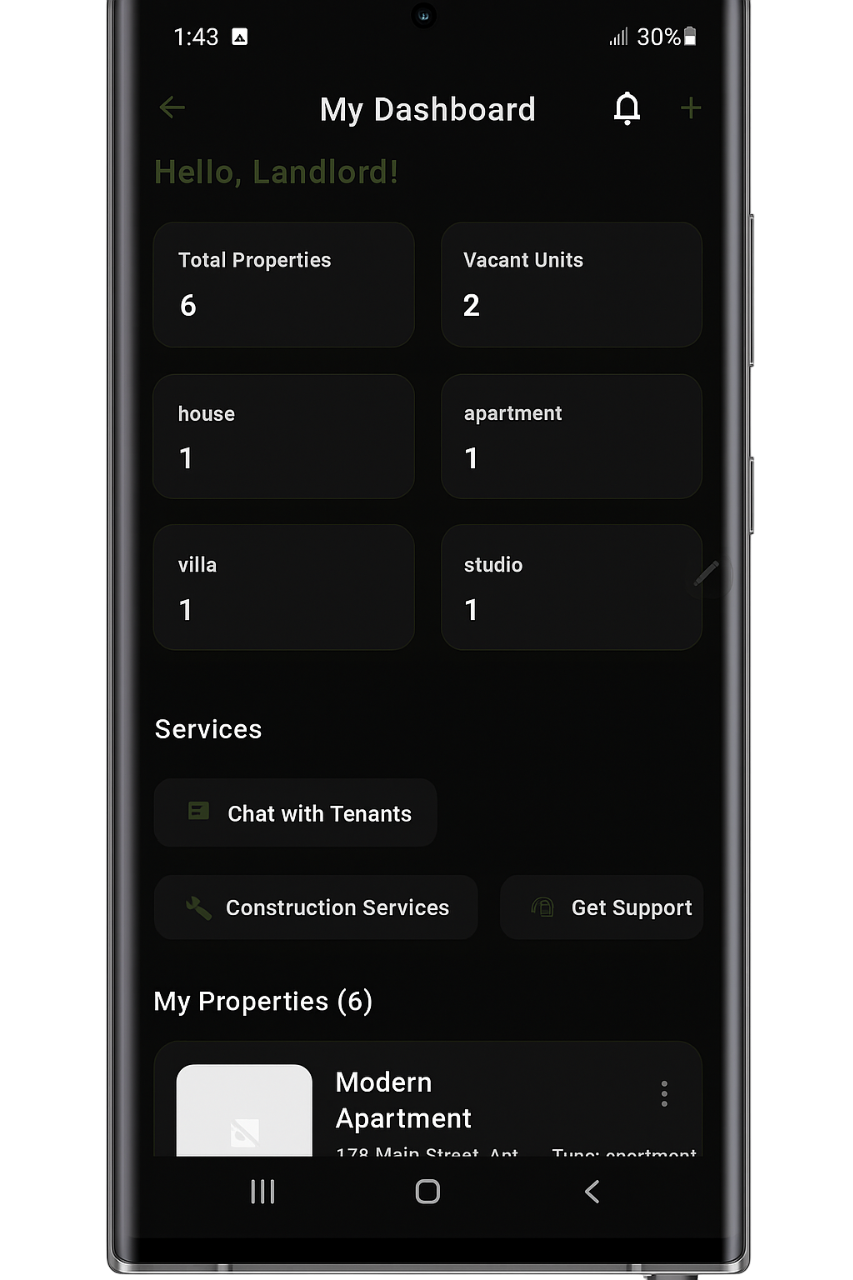
Task: Tap the floating pencil edit button
Action: pos(707,574)
